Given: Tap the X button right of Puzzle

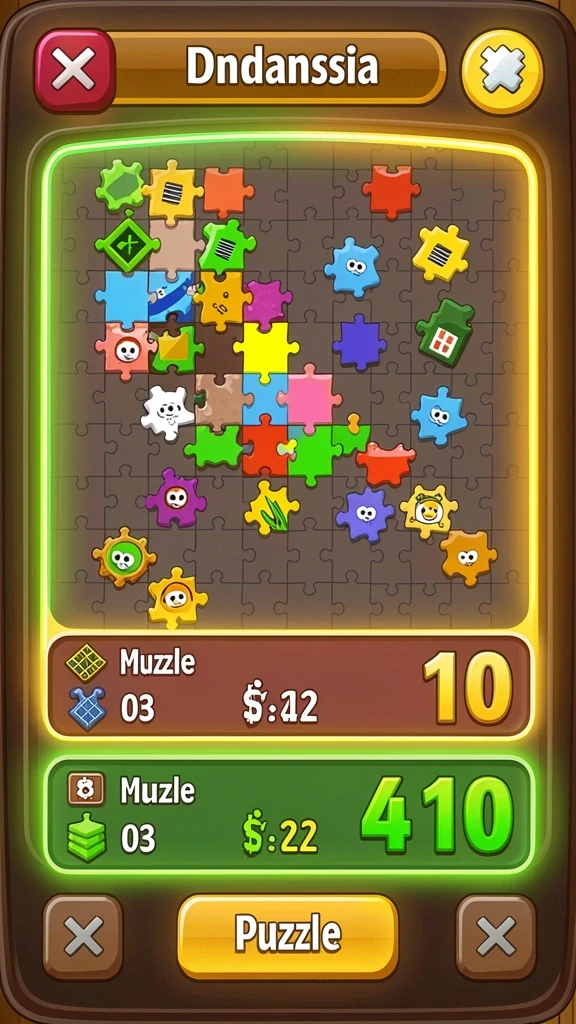Looking at the screenshot, I should click(x=496, y=936).
